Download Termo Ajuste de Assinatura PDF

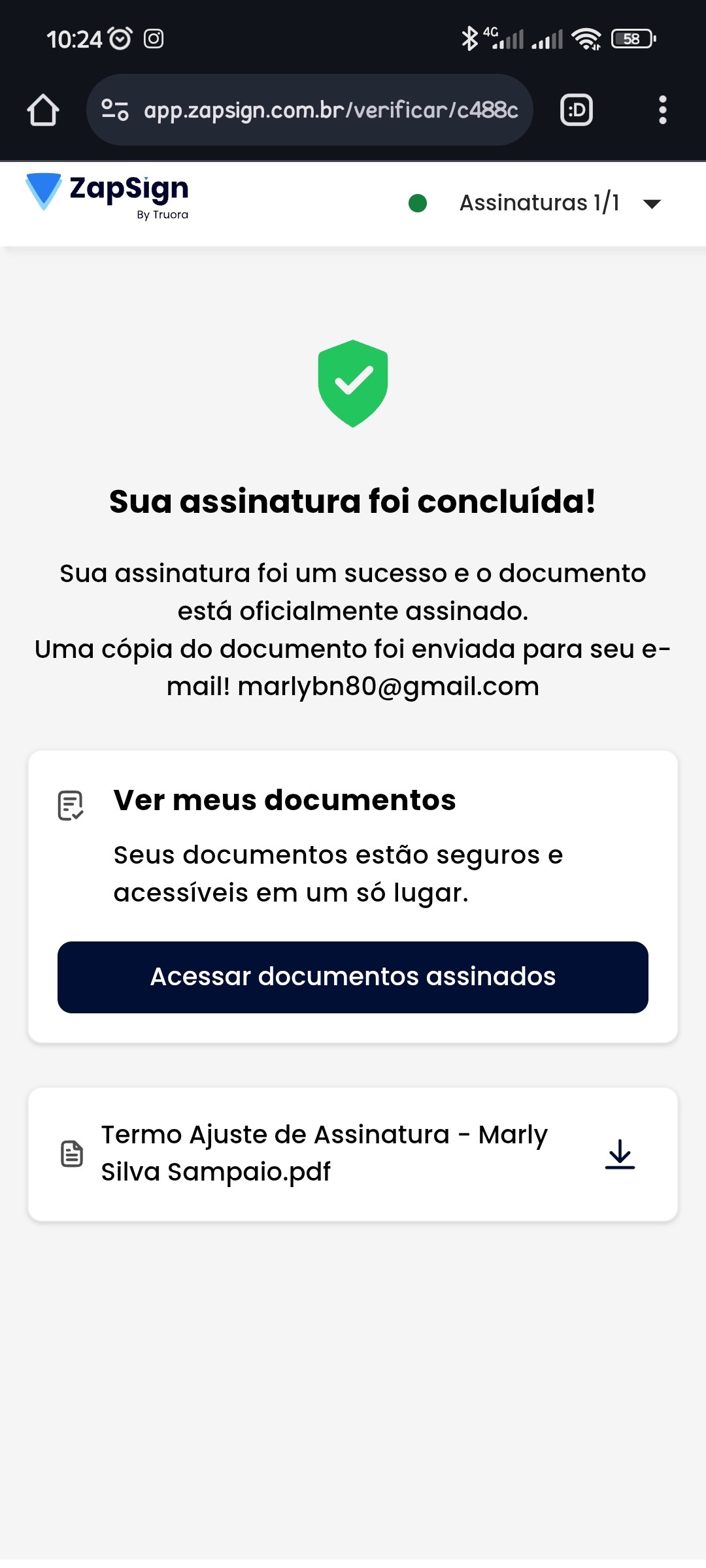620,1154
